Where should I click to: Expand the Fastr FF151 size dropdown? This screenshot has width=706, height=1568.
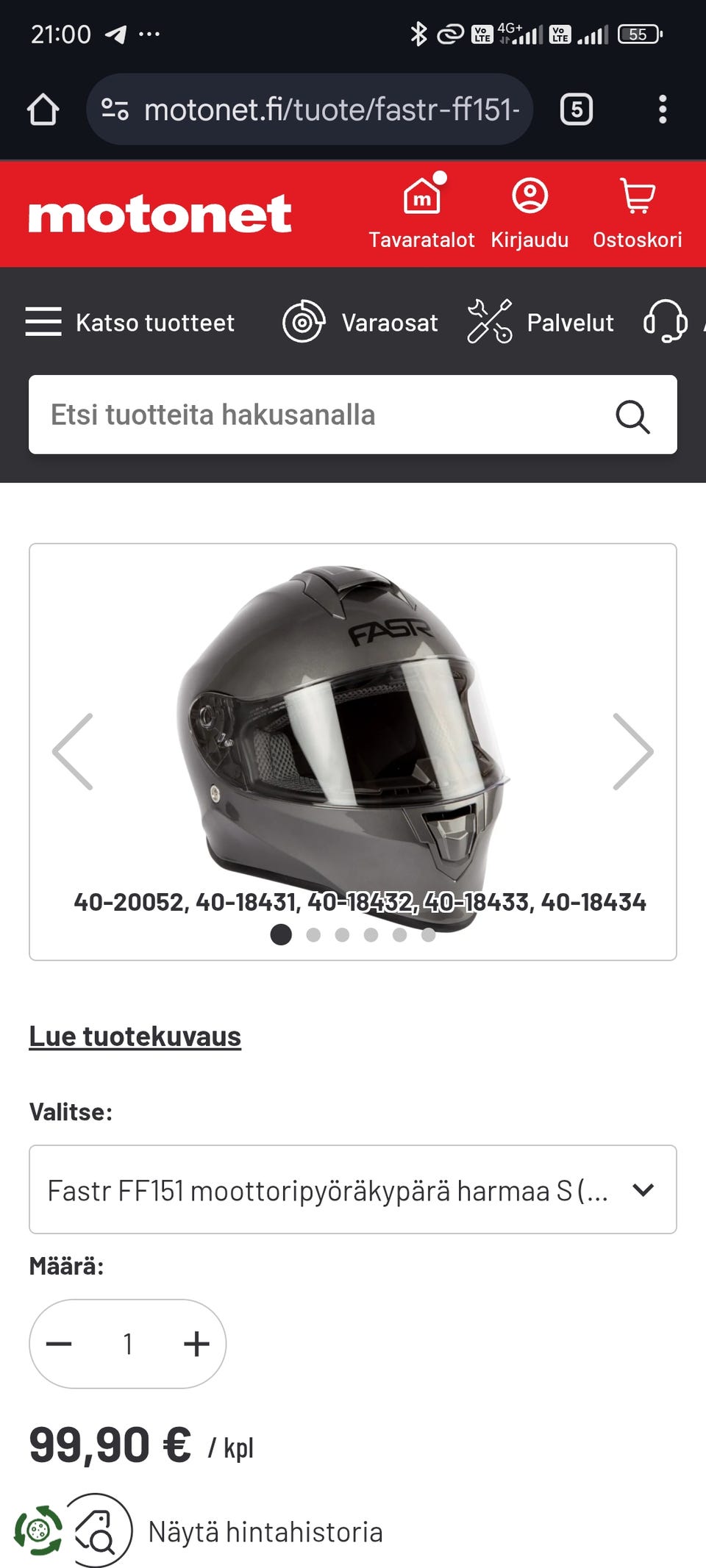pyautogui.click(x=353, y=1189)
